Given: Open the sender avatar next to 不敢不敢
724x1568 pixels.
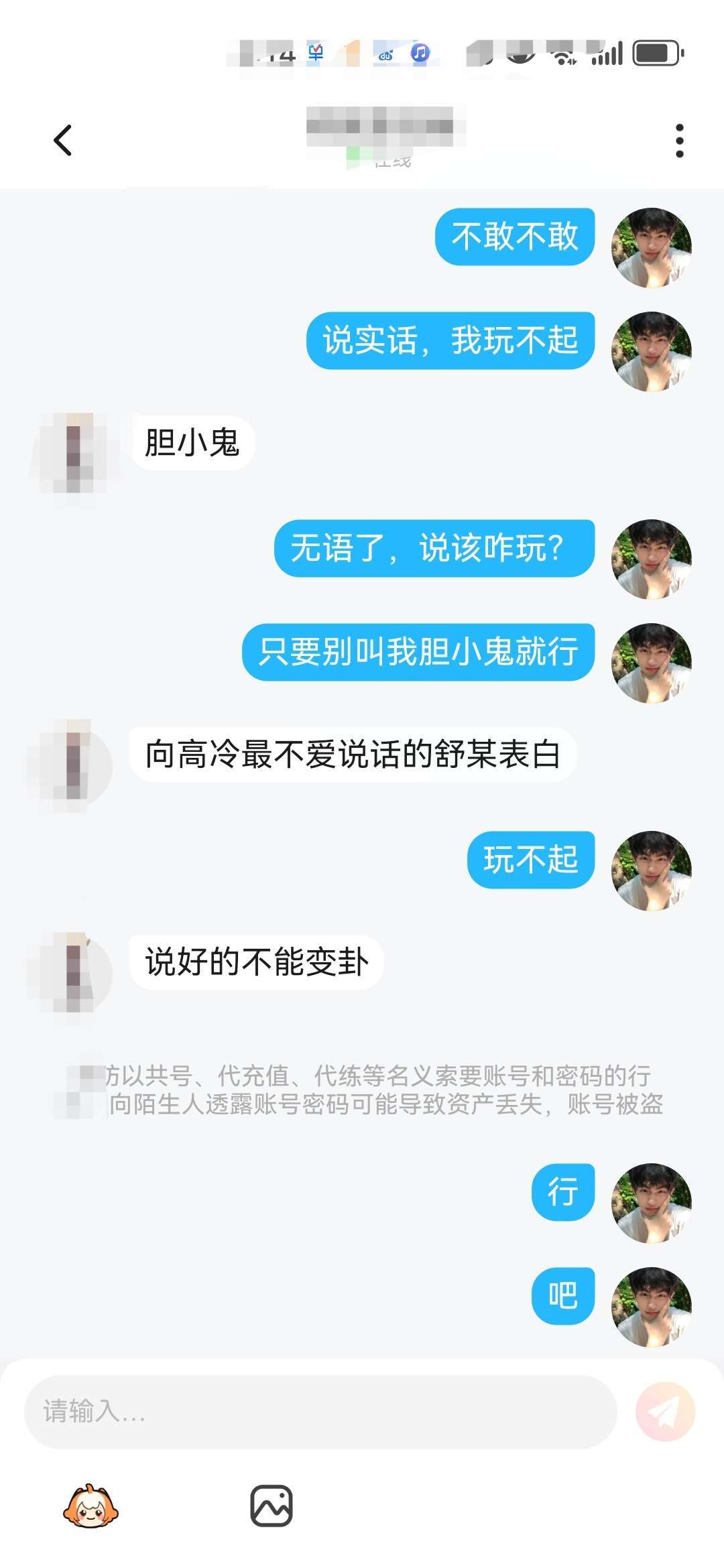Looking at the screenshot, I should pyautogui.click(x=651, y=248).
